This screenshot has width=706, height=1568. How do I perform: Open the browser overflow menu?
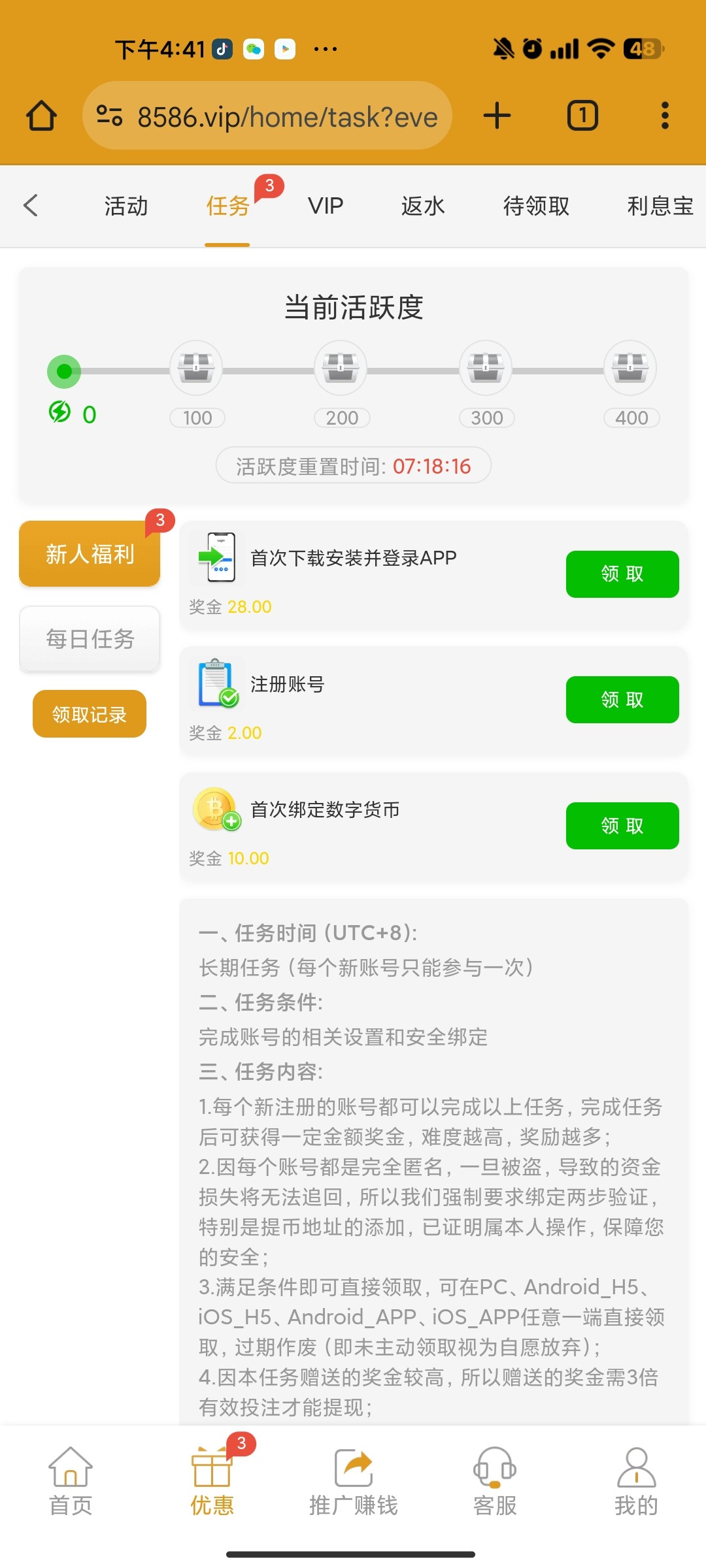tap(665, 116)
